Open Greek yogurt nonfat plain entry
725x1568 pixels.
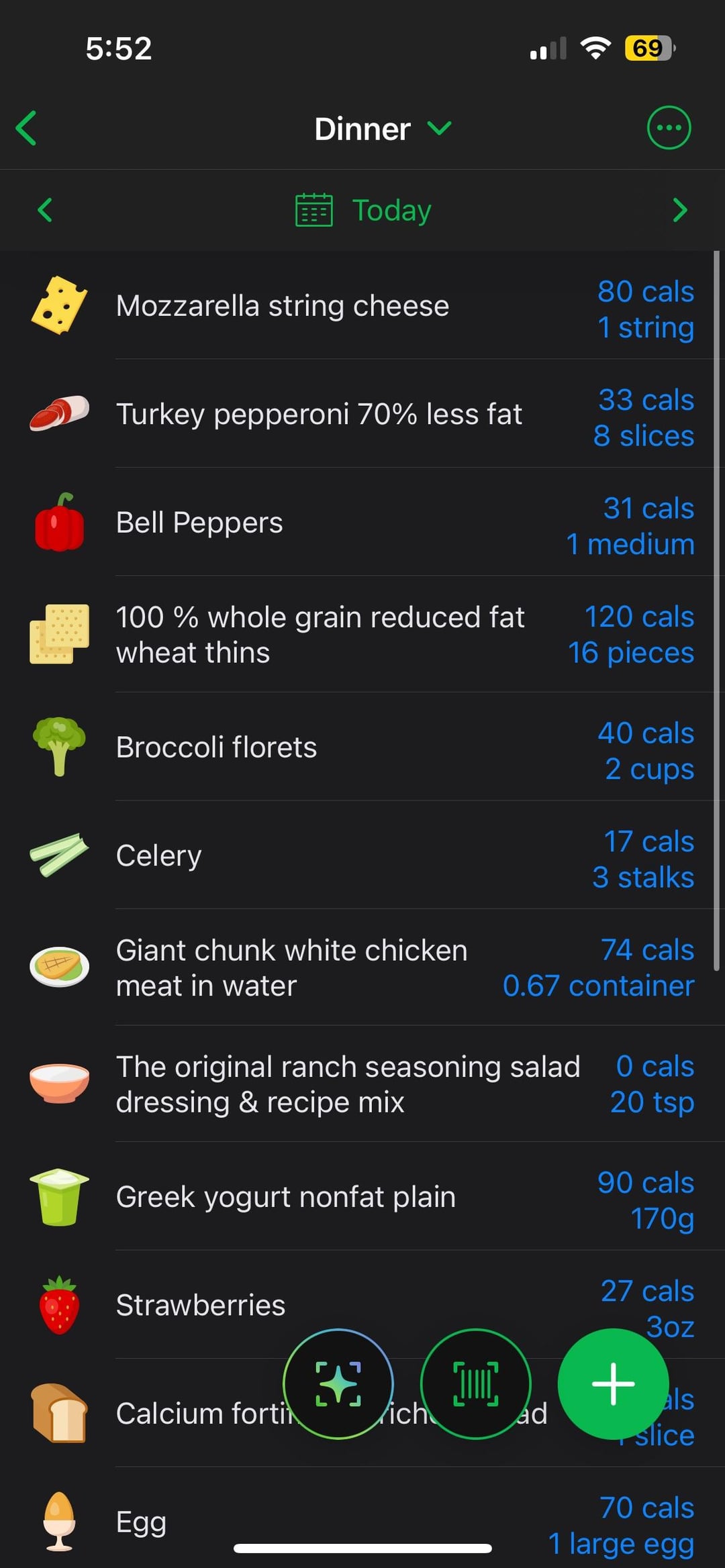(362, 1196)
